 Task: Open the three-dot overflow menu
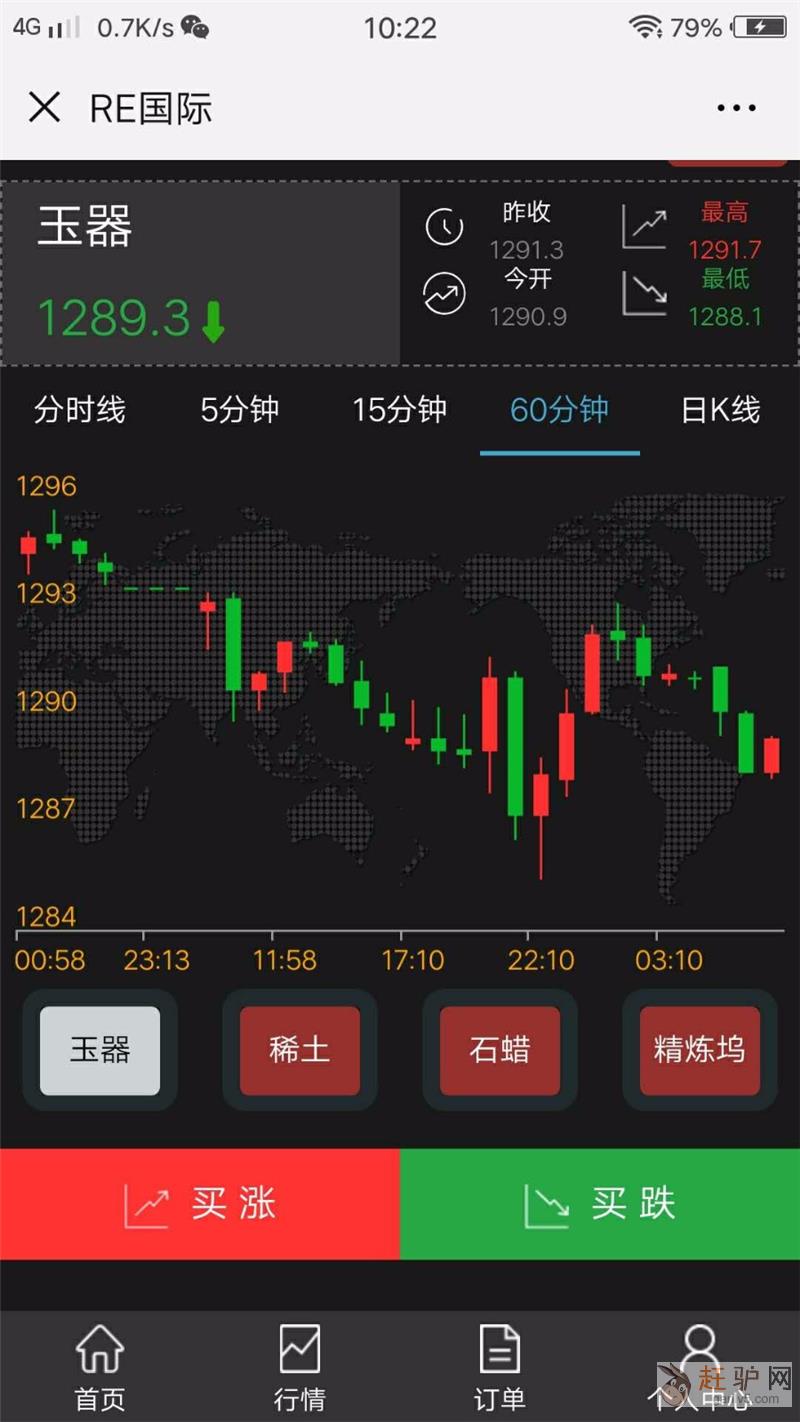click(736, 108)
